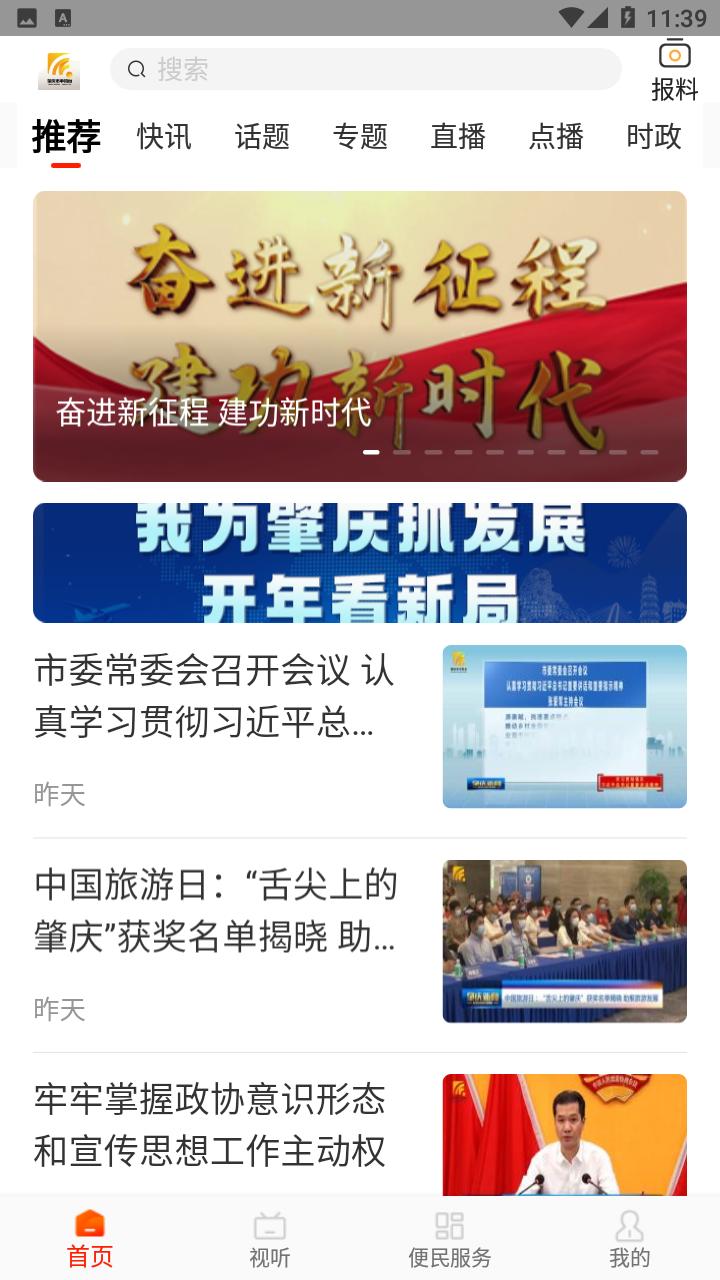Select the 话题 tab

[262, 136]
